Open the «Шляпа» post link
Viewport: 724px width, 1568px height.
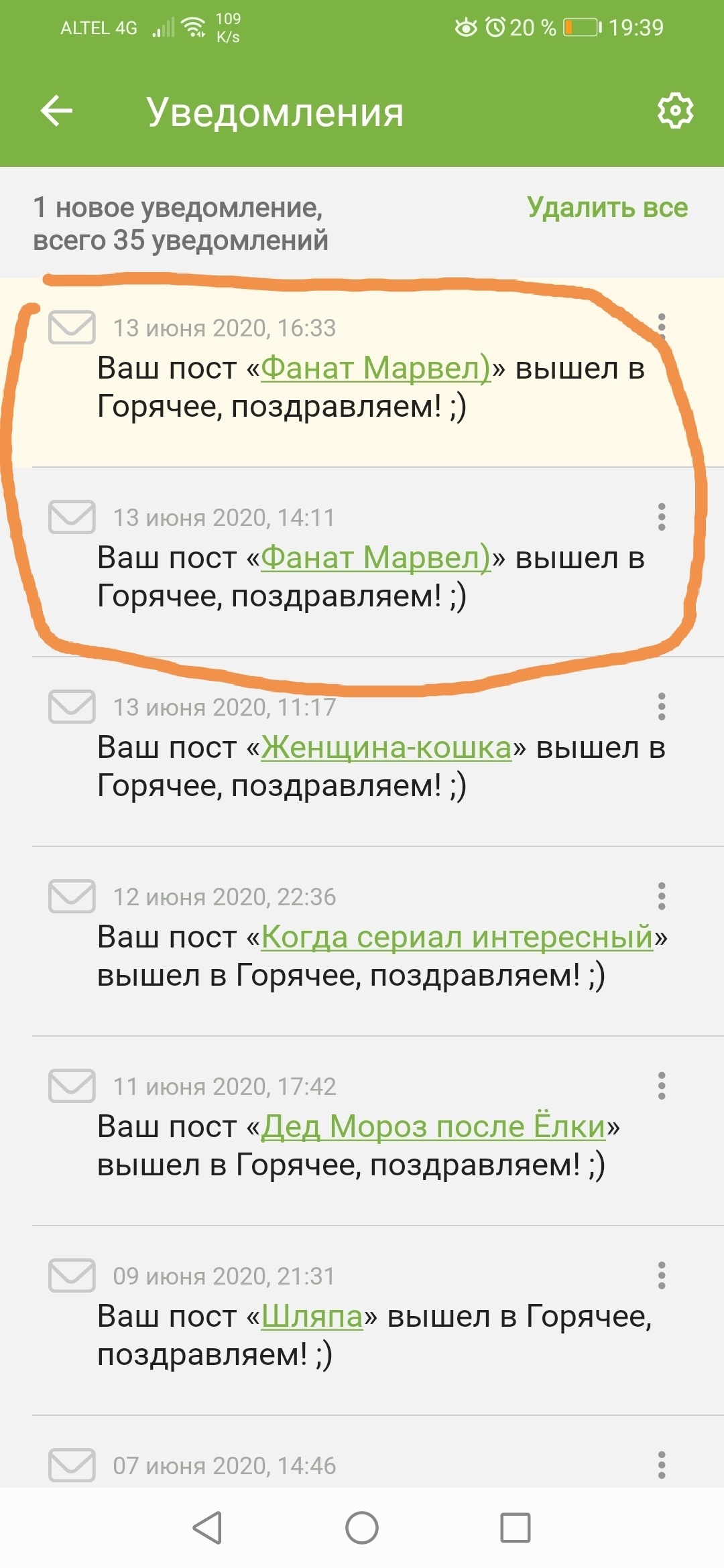(312, 1316)
